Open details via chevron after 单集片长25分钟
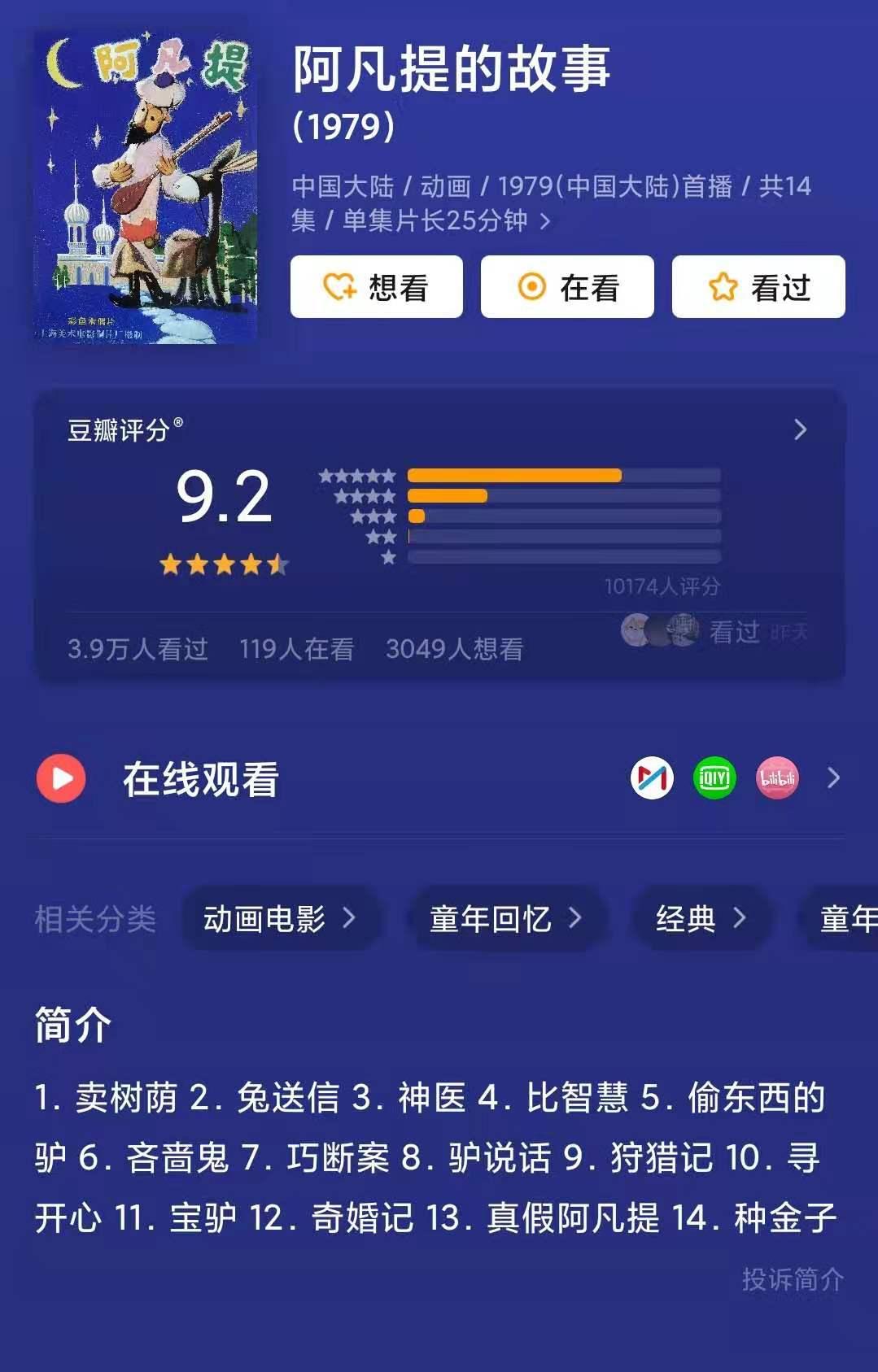The image size is (878, 1372). (x=547, y=220)
